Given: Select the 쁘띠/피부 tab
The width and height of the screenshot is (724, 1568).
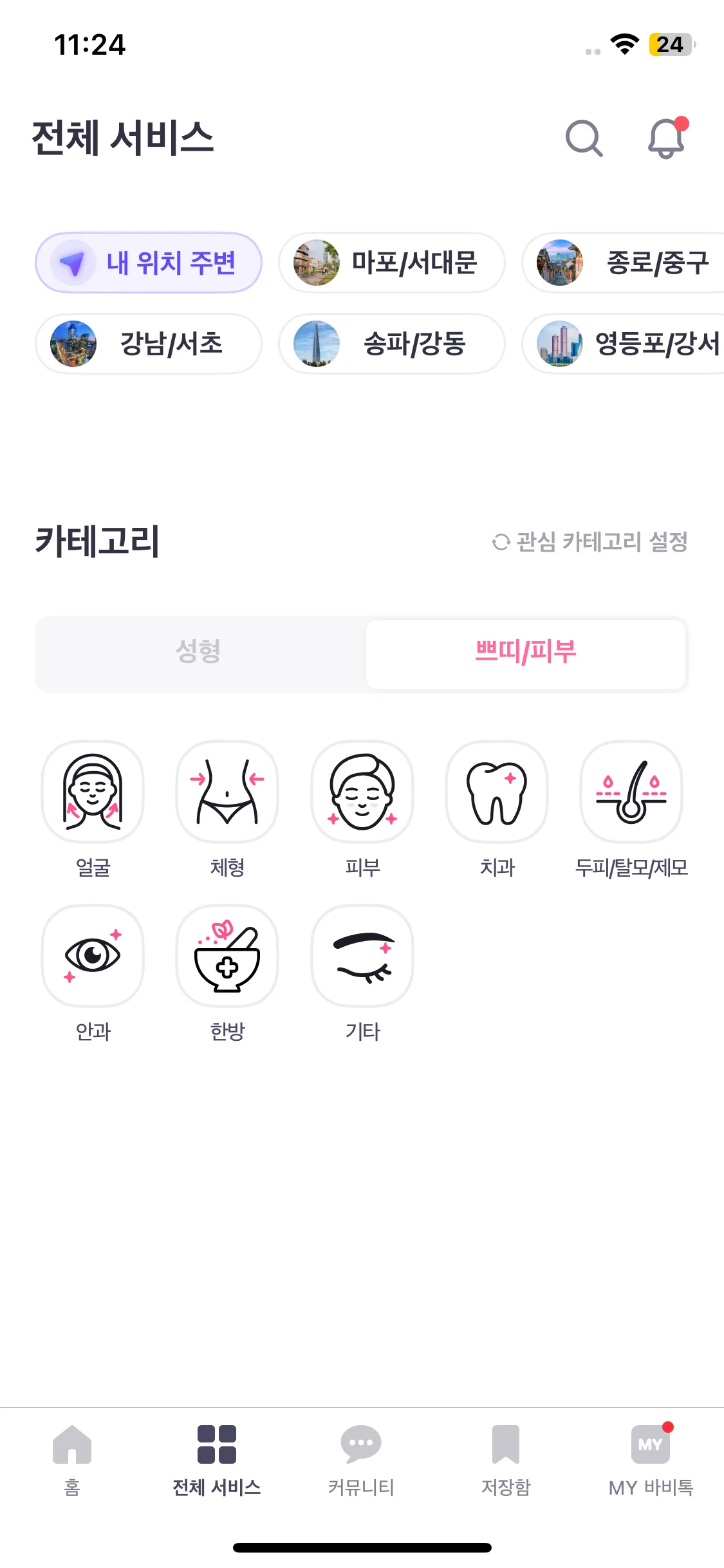Looking at the screenshot, I should tap(525, 651).
